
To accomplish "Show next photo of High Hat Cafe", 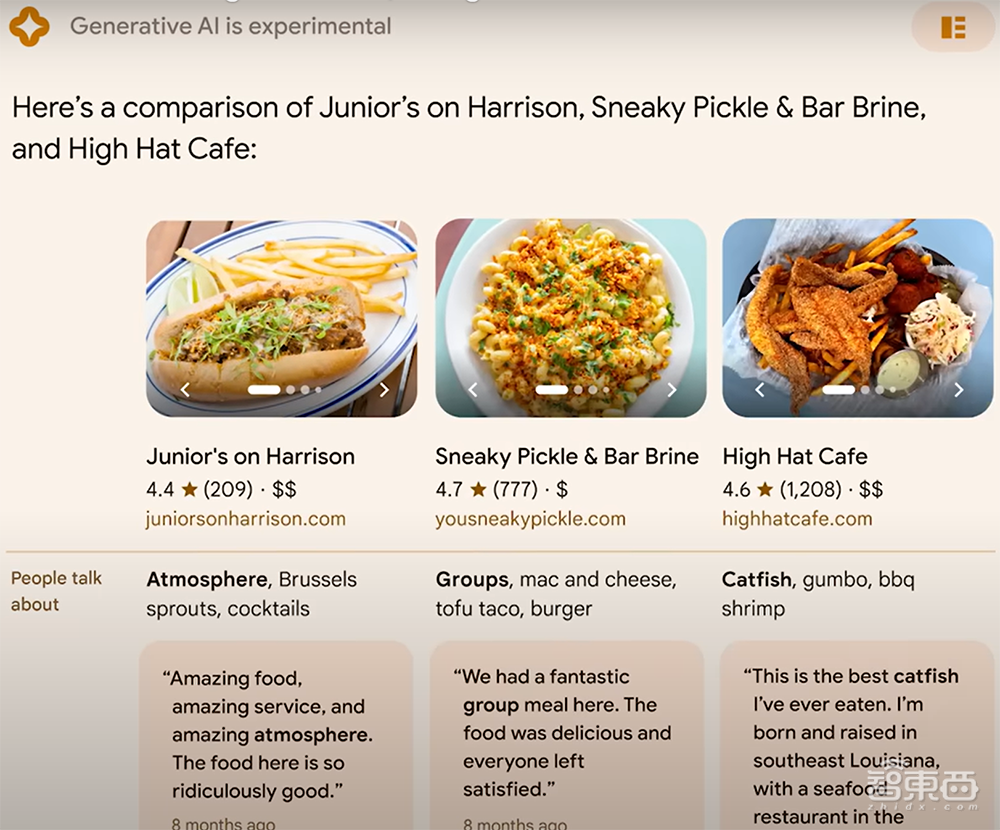I will click(959, 390).
